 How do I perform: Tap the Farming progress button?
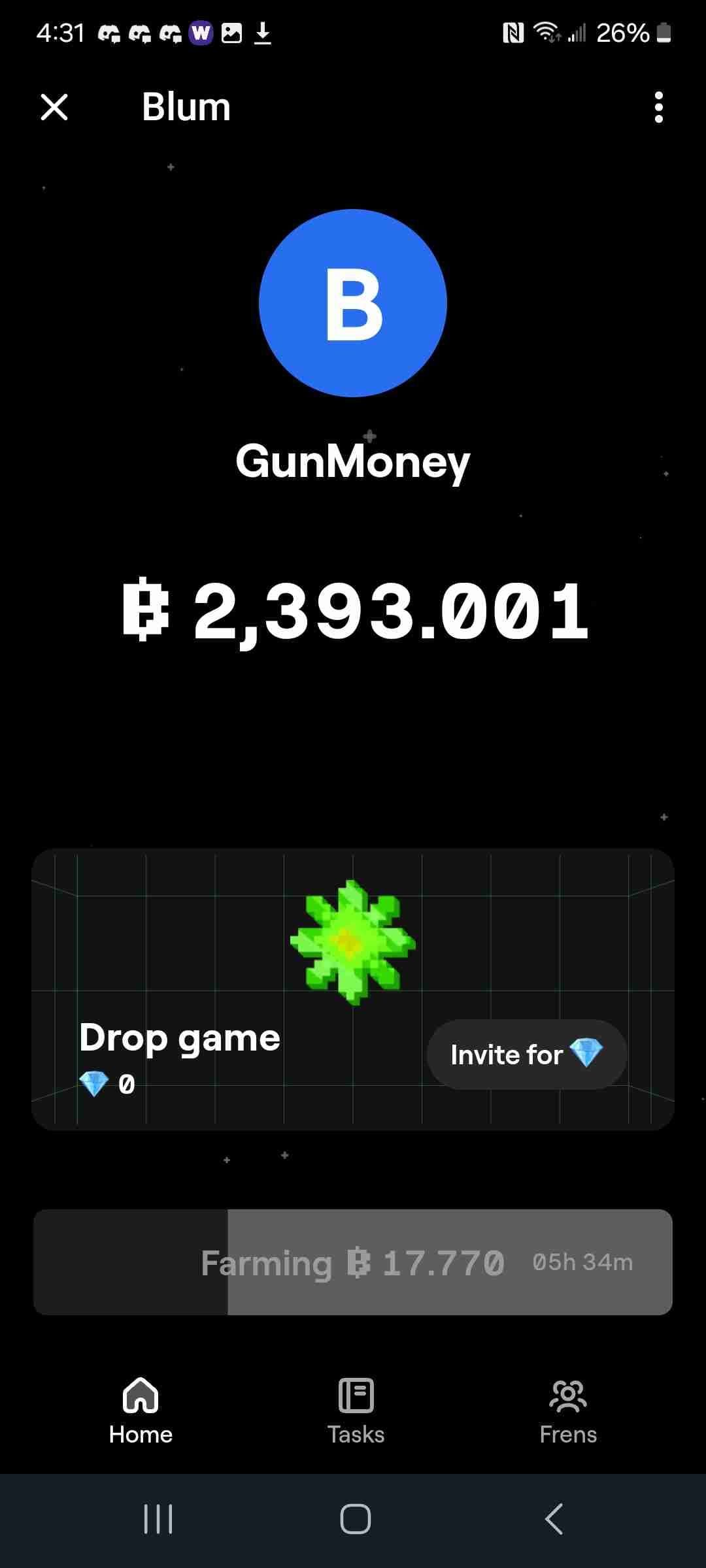[x=353, y=1262]
